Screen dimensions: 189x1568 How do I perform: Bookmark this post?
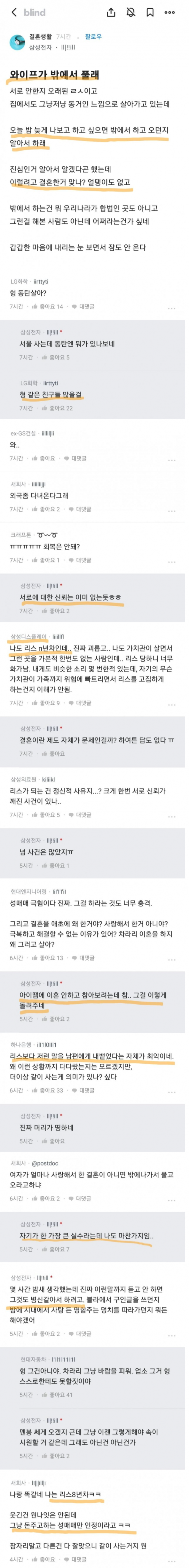coord(150,12)
